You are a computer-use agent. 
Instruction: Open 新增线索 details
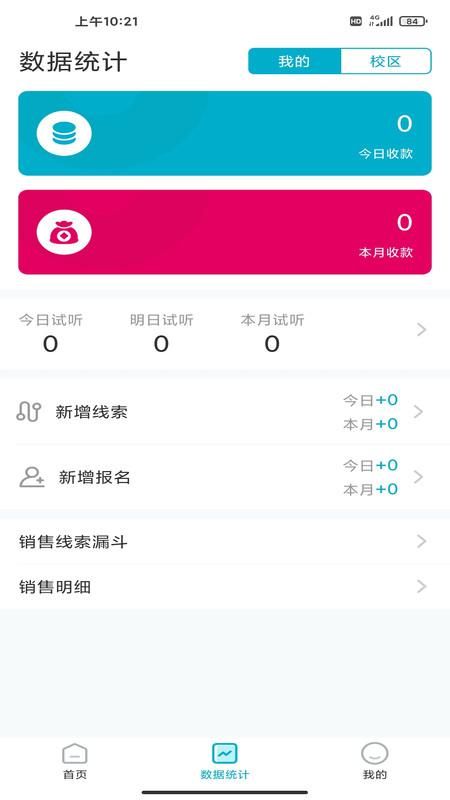[x=225, y=412]
